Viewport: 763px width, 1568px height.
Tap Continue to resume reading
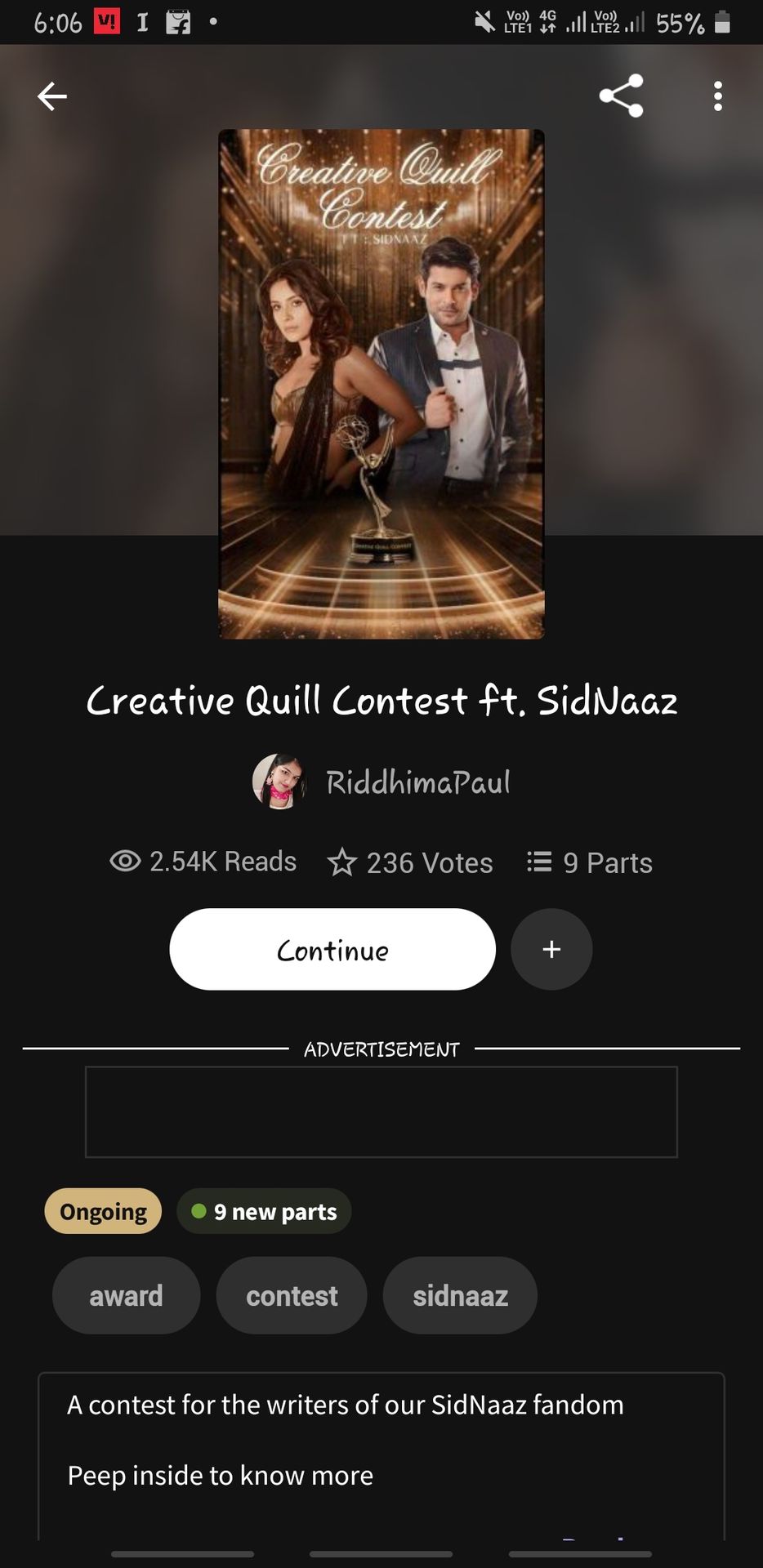tap(332, 949)
